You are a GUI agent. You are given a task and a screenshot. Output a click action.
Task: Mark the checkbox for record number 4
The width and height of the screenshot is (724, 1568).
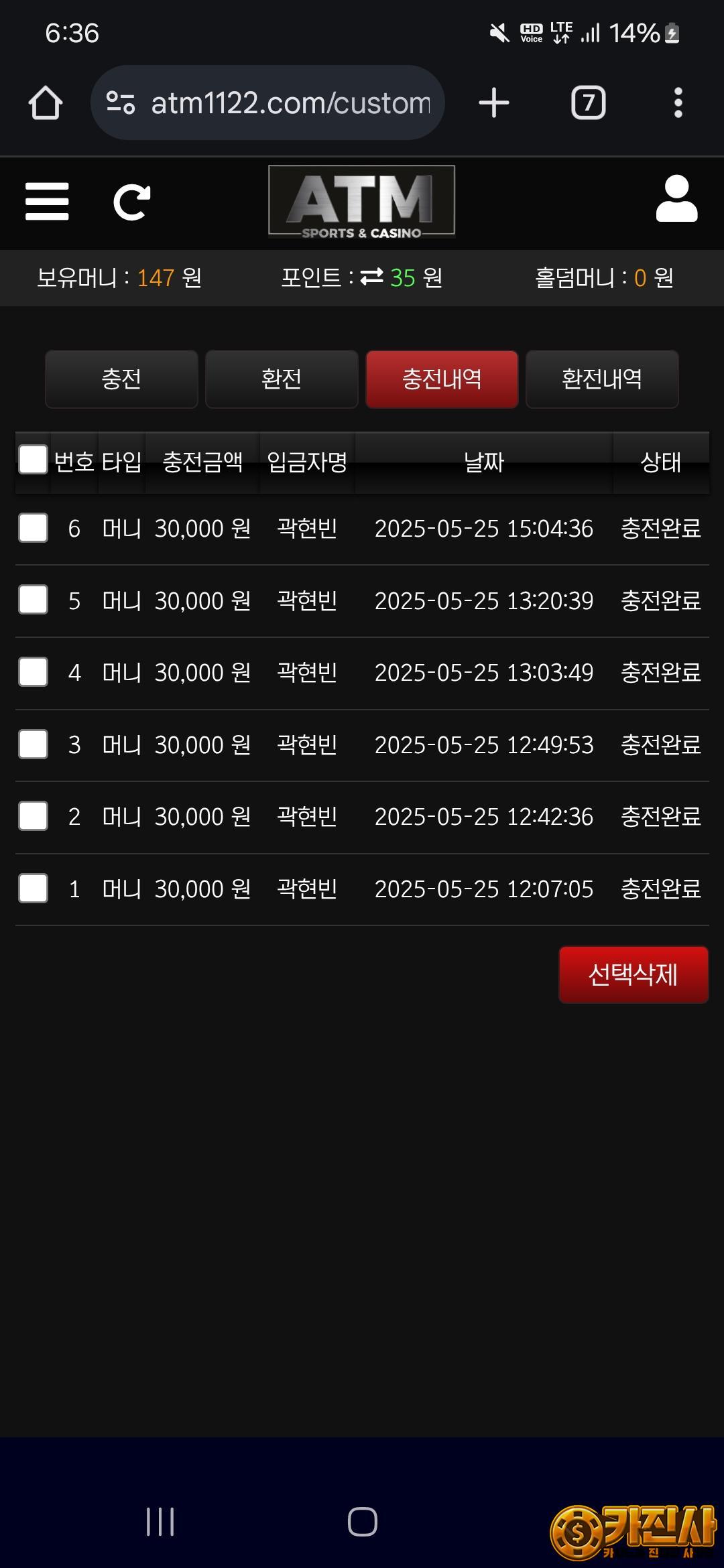click(33, 672)
